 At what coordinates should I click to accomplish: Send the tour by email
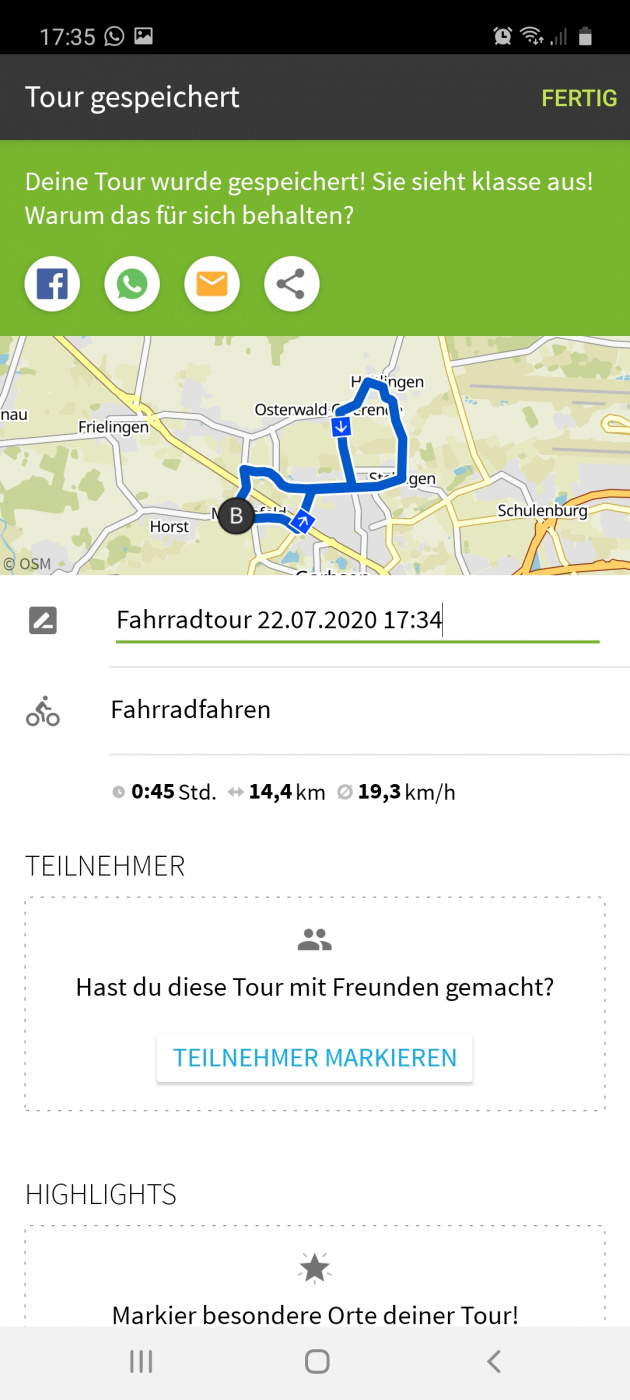click(x=211, y=285)
